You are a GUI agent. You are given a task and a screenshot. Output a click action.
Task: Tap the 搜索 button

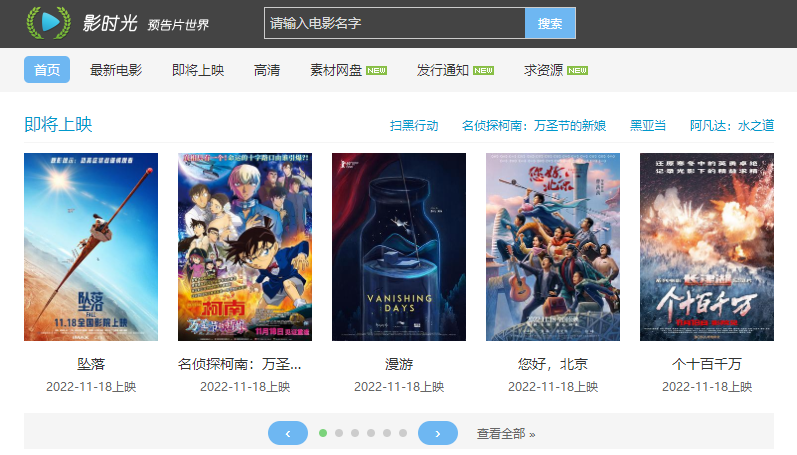click(550, 23)
